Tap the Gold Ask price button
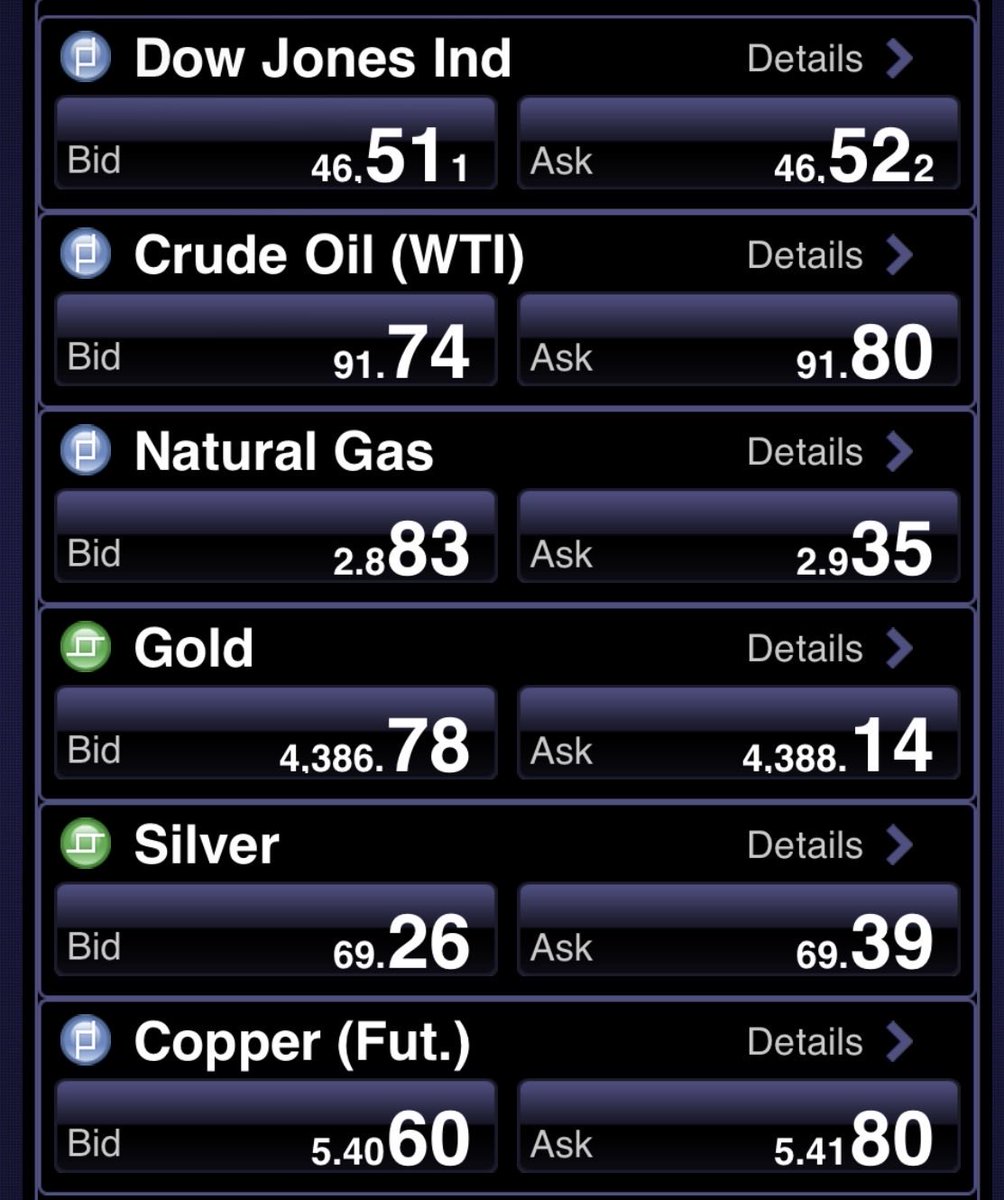This screenshot has width=1004, height=1200. (x=738, y=733)
